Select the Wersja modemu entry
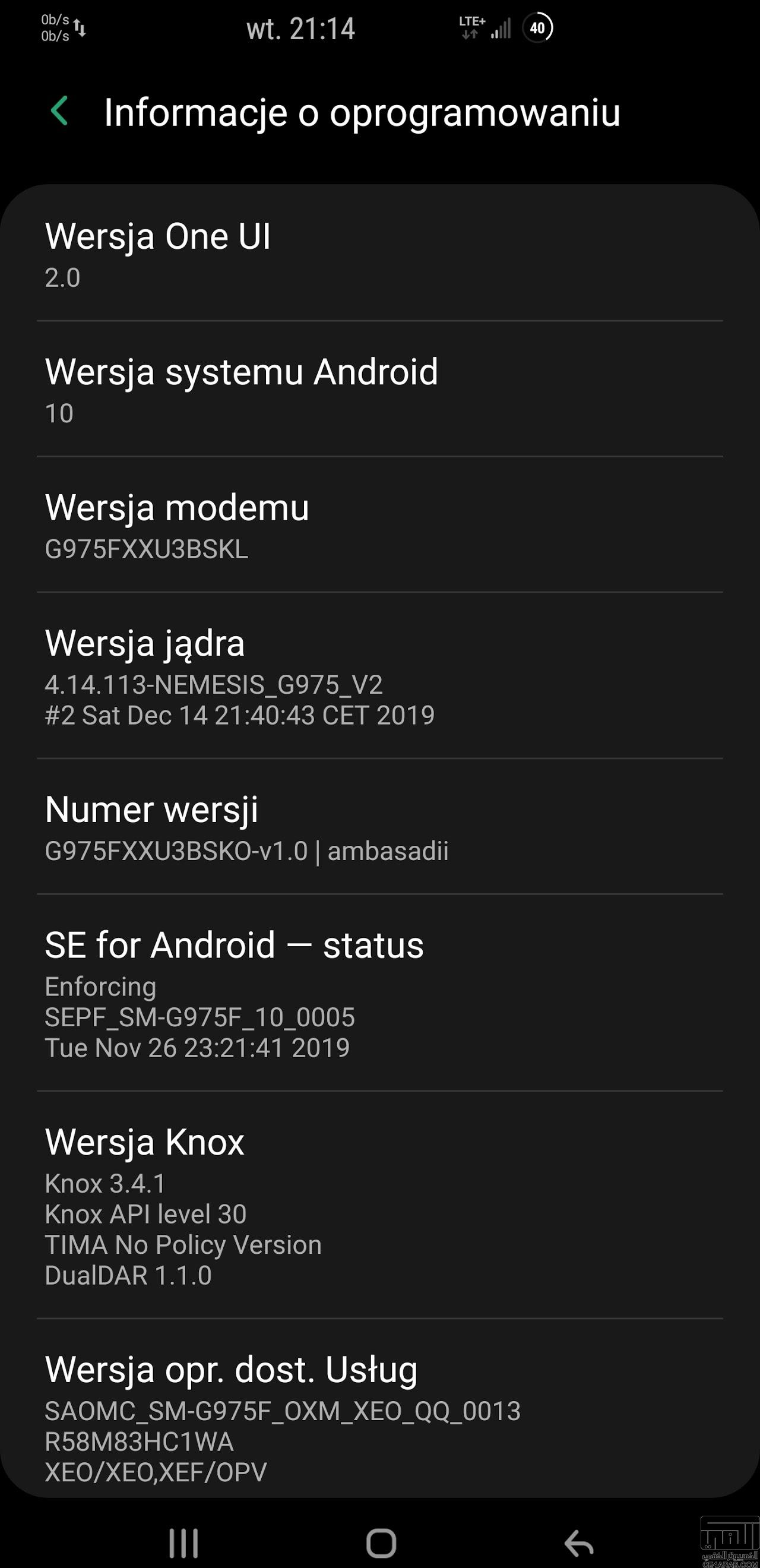Image resolution: width=760 pixels, height=1568 pixels. point(379,524)
